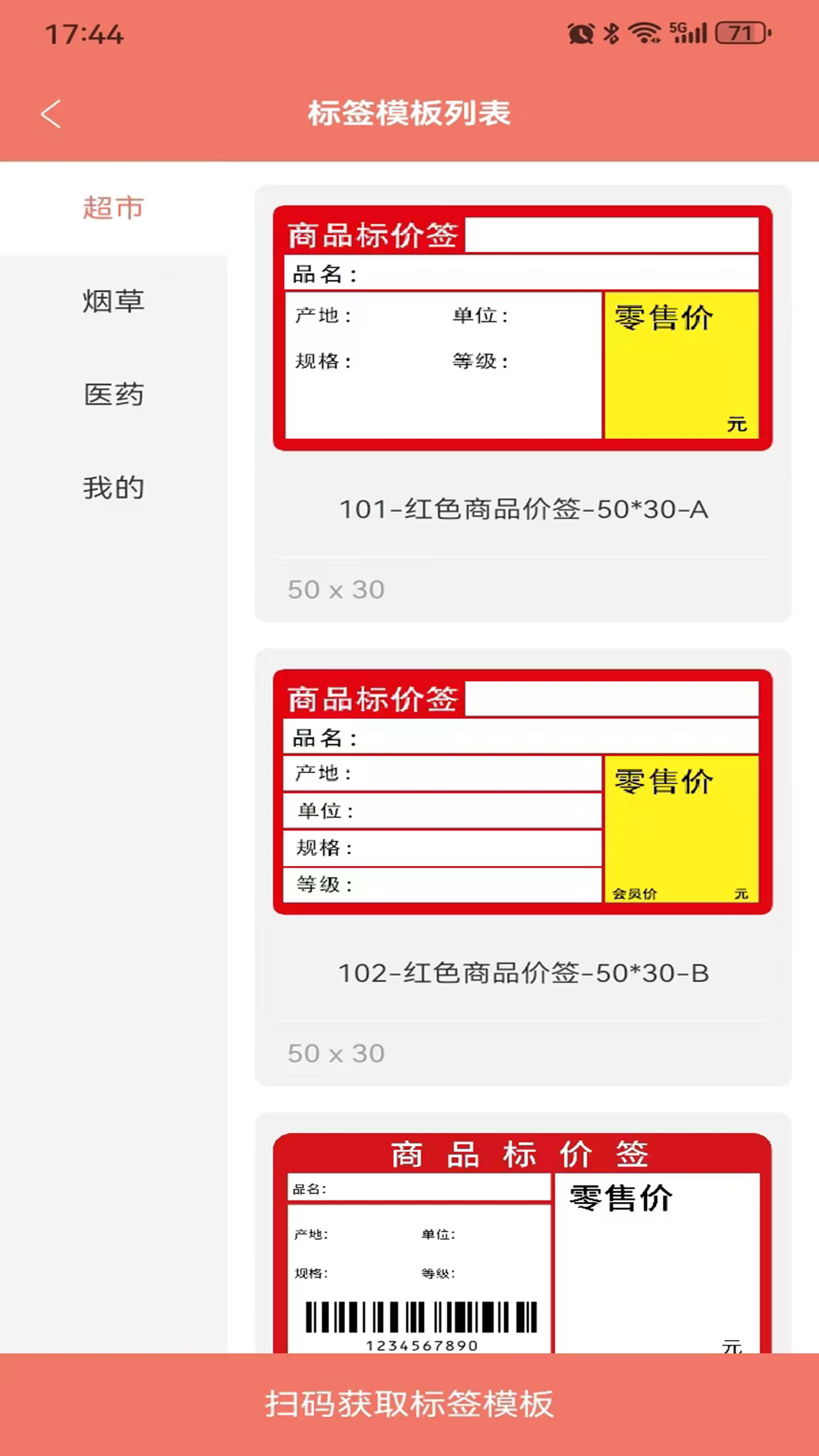Open template 101-红色商品价签-50*30-A
This screenshot has height=1456, width=819.
point(522,510)
